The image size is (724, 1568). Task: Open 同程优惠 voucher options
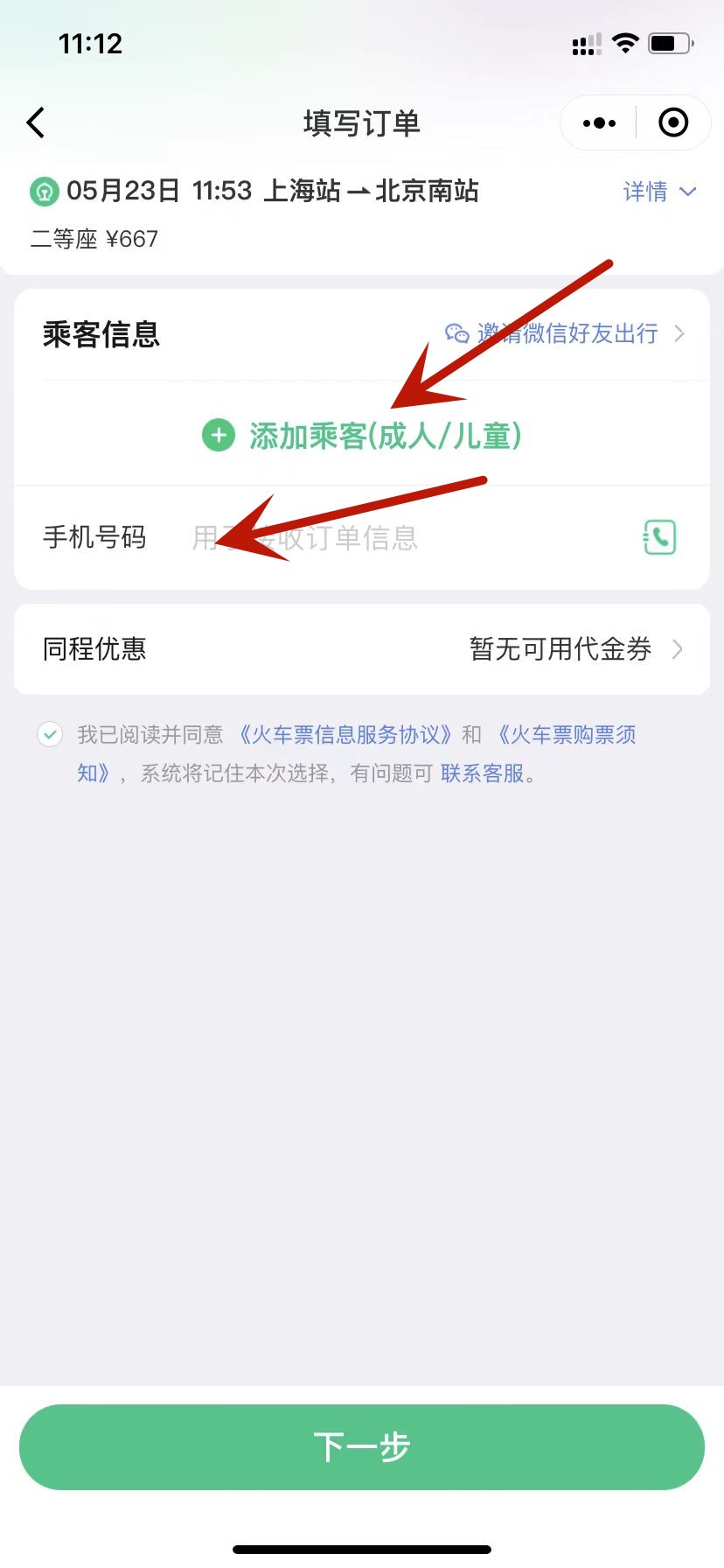tap(362, 648)
